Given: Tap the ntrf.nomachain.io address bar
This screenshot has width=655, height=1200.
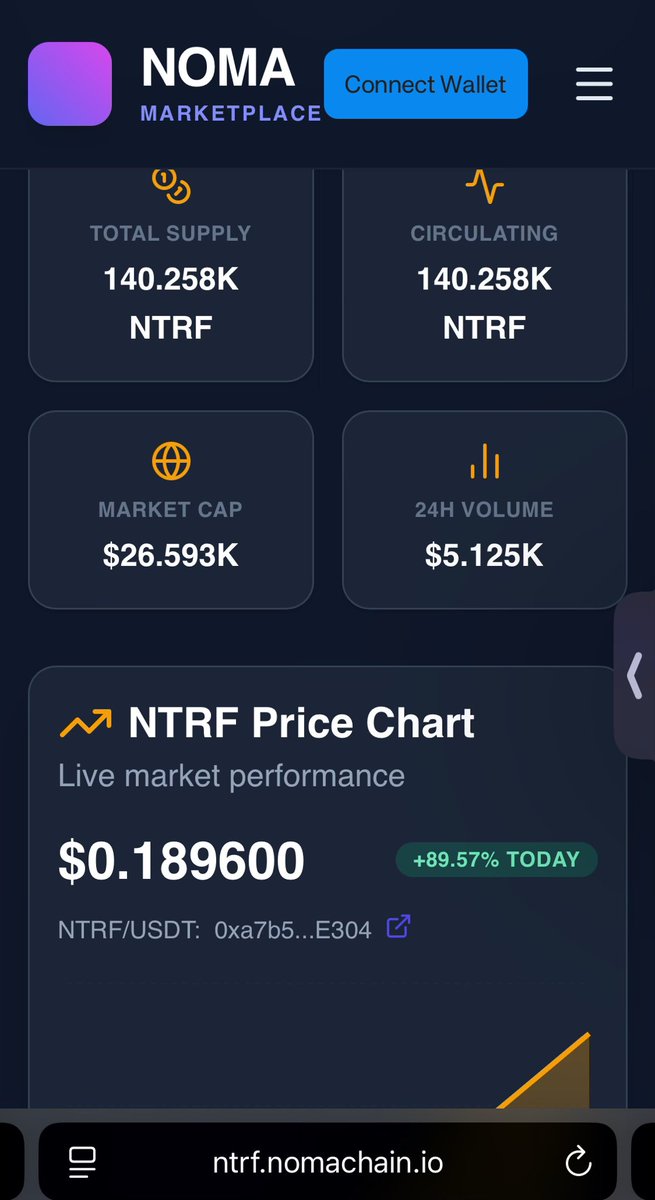Looking at the screenshot, I should pos(328,1162).
